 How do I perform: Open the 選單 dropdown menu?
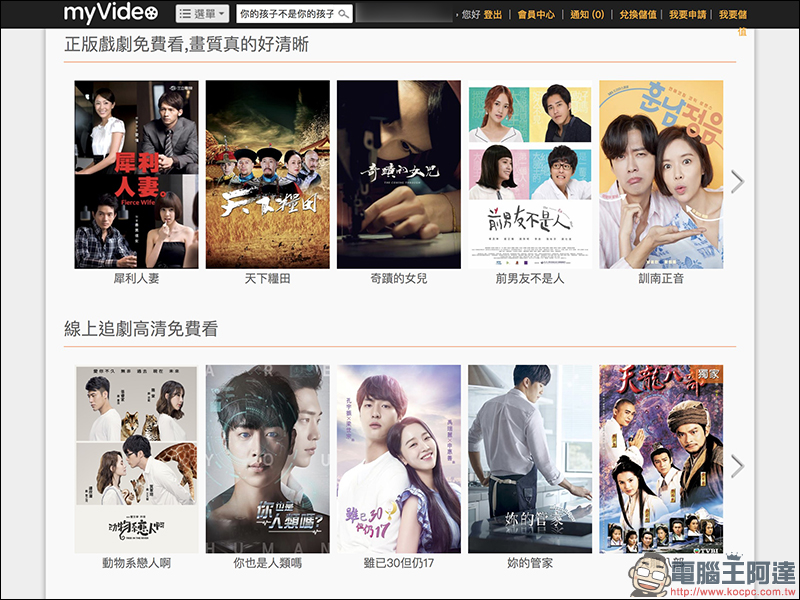pyautogui.click(x=203, y=14)
